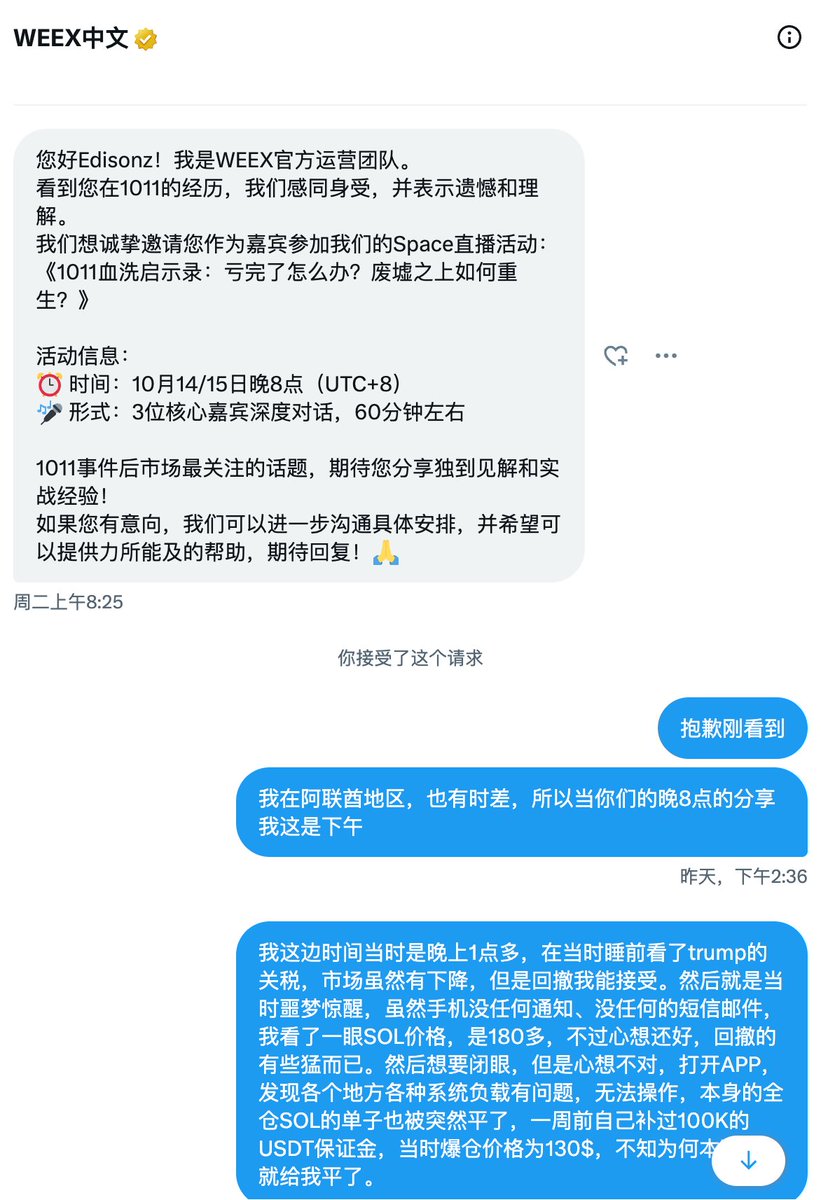
Task: Open the conversation info icon
Action: pyautogui.click(x=789, y=38)
